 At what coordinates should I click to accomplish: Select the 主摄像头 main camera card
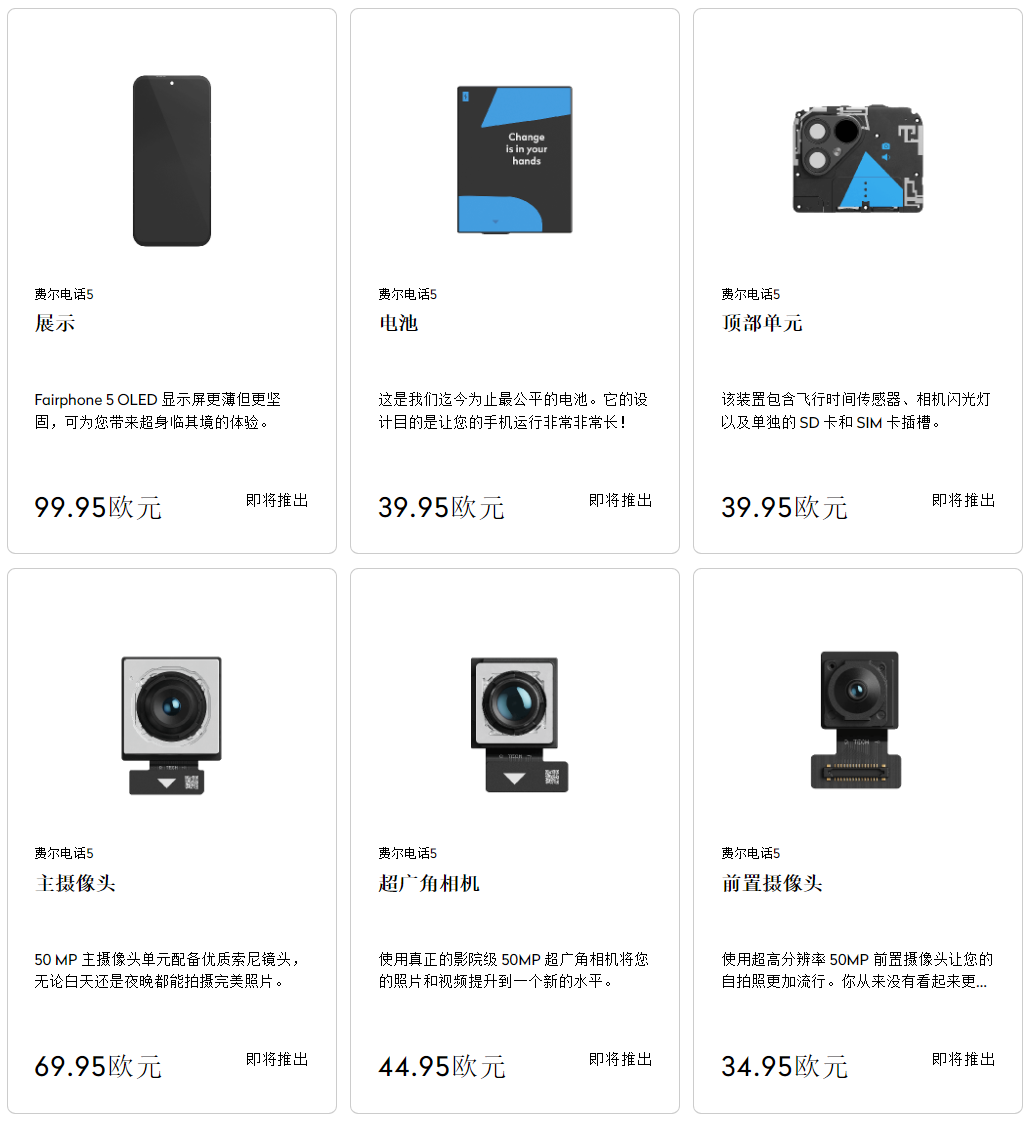(172, 841)
